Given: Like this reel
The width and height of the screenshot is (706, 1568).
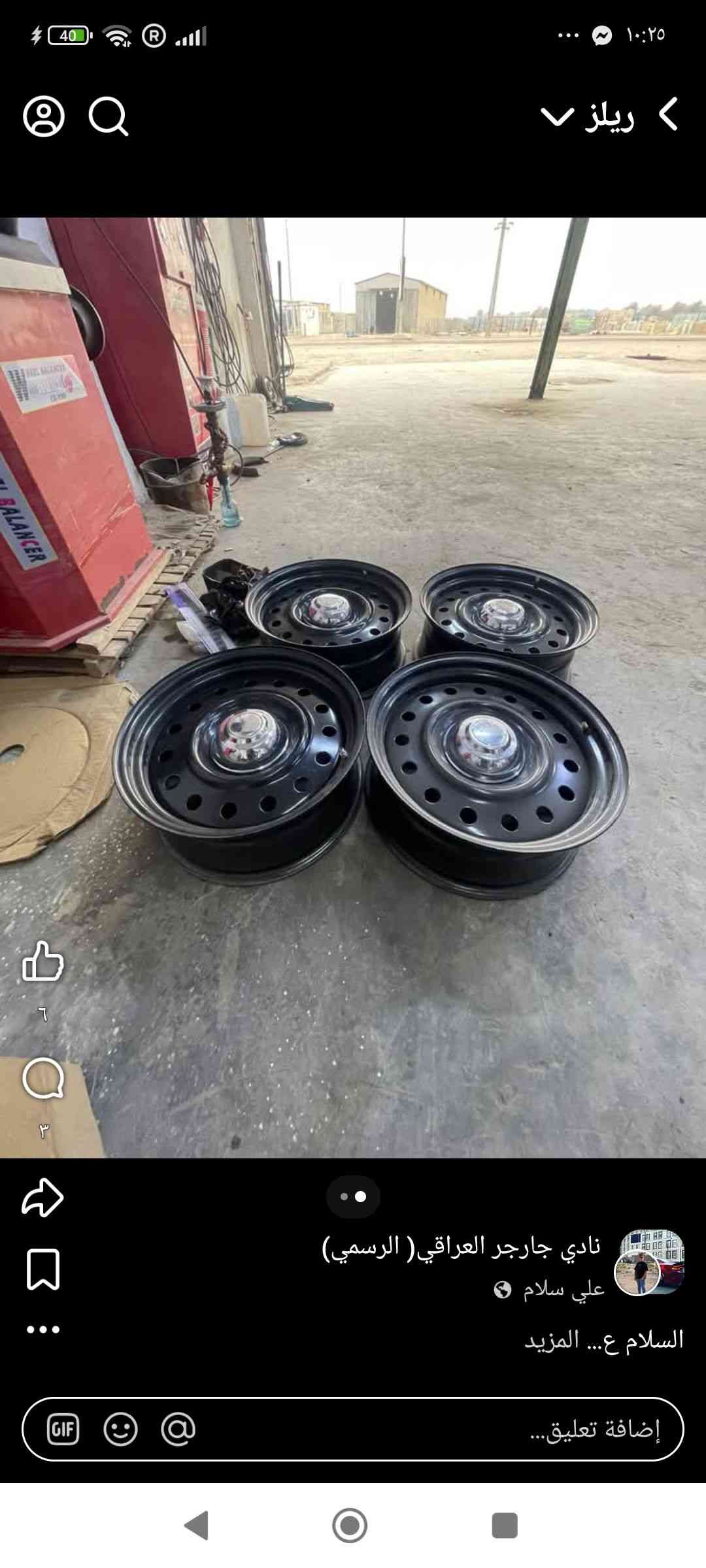Looking at the screenshot, I should 43,961.
